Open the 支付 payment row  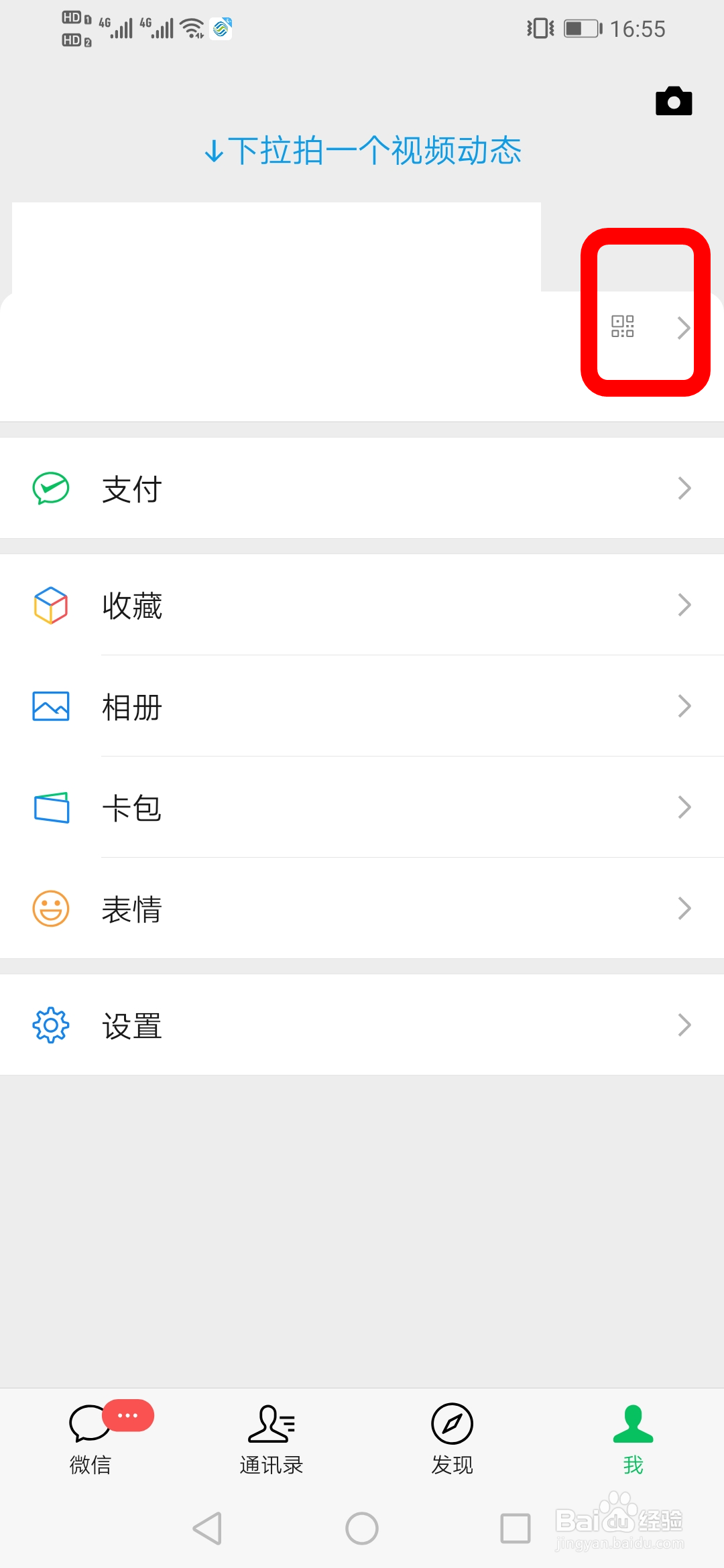coord(362,488)
